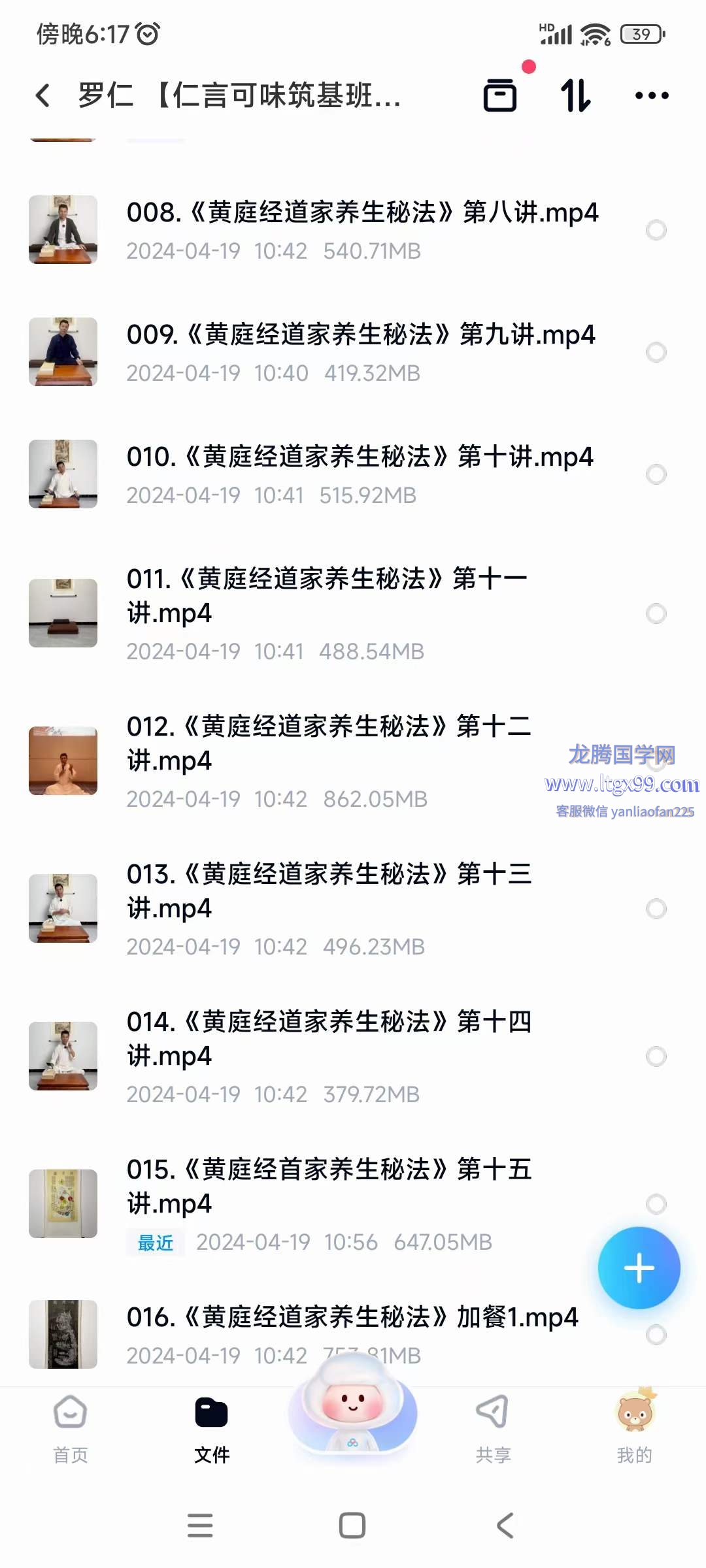Open video 011 第十一讲.mp4
Image resolution: width=706 pixels, height=1568 pixels.
pos(327,596)
